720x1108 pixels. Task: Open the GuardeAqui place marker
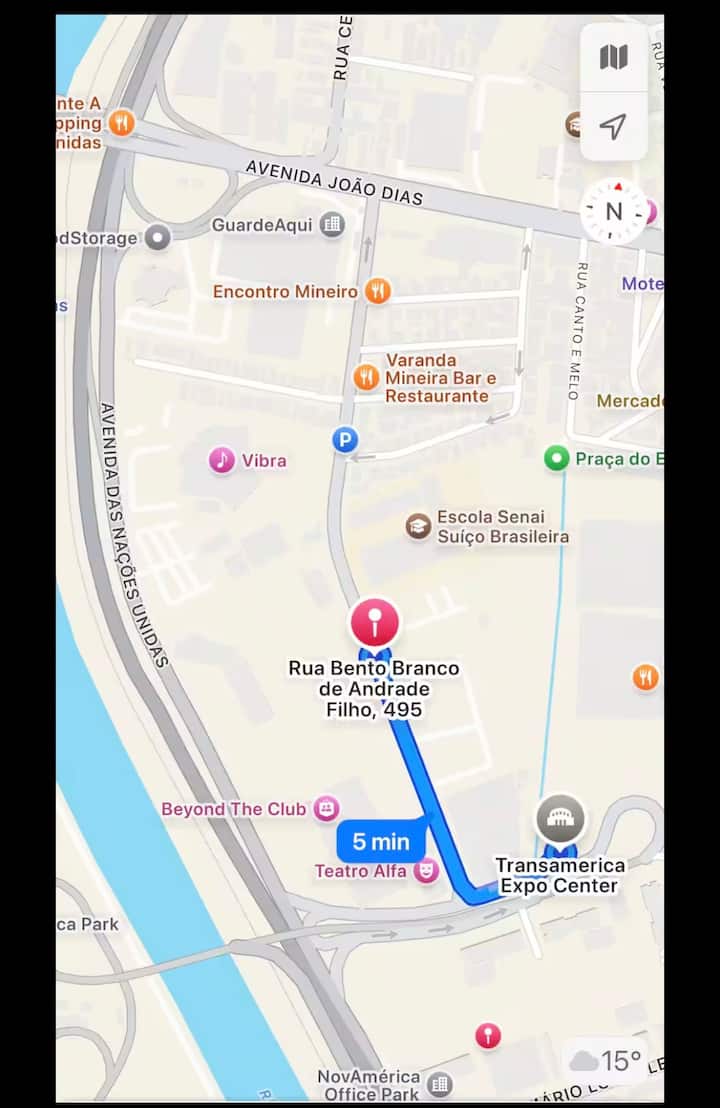[x=332, y=225]
